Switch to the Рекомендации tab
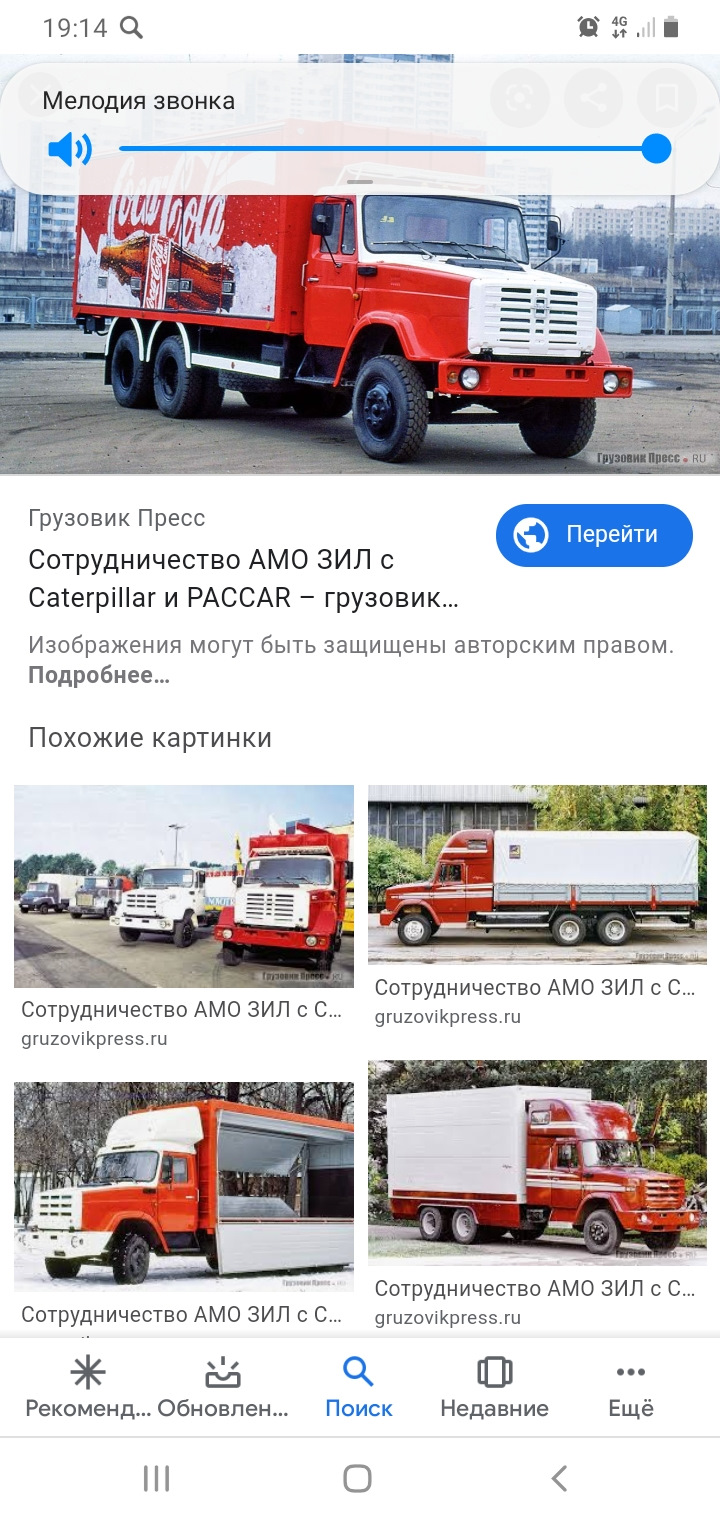The image size is (720, 1520). pyautogui.click(x=88, y=1388)
